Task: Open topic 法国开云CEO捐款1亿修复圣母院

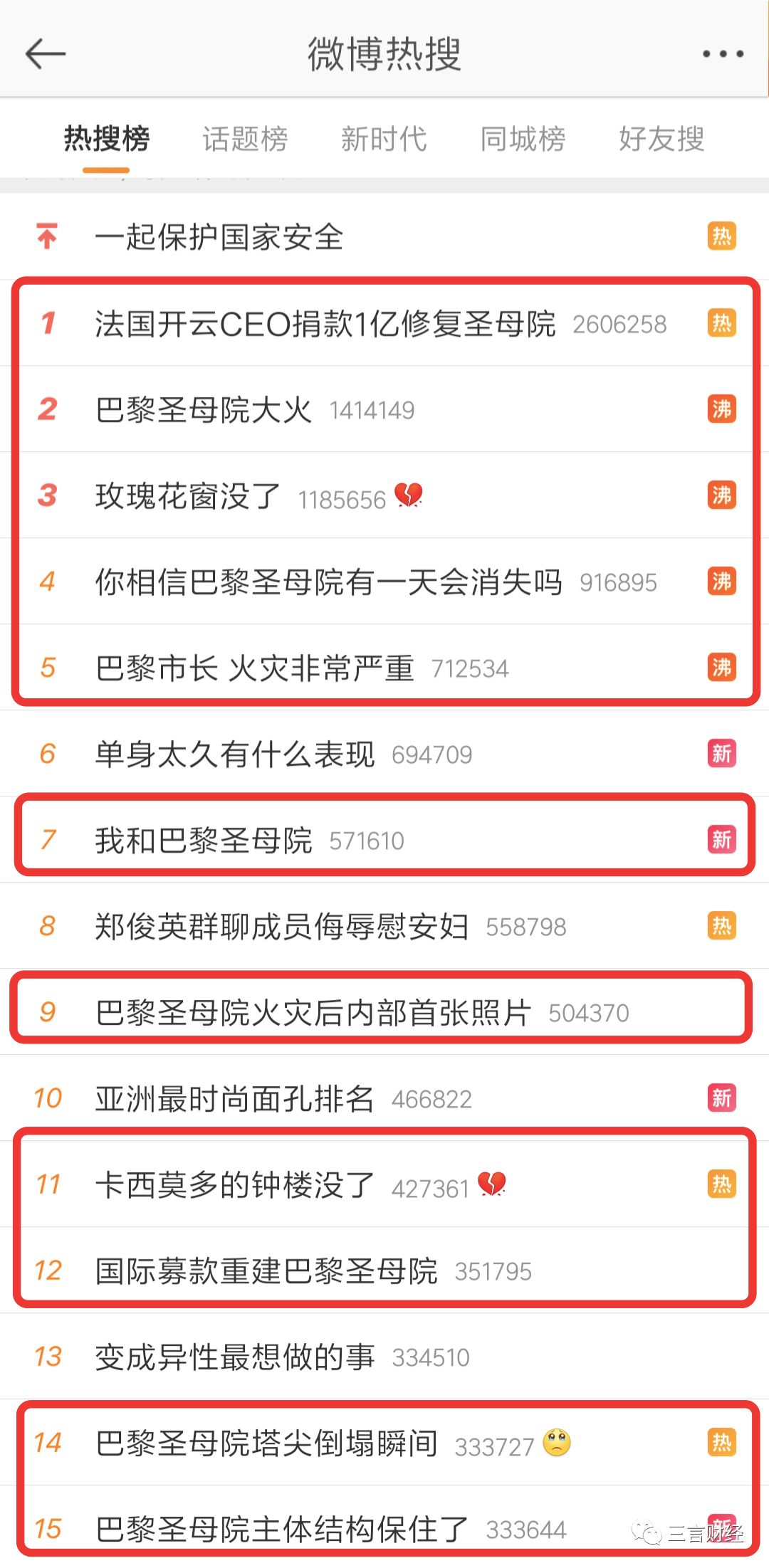Action: coord(325,324)
